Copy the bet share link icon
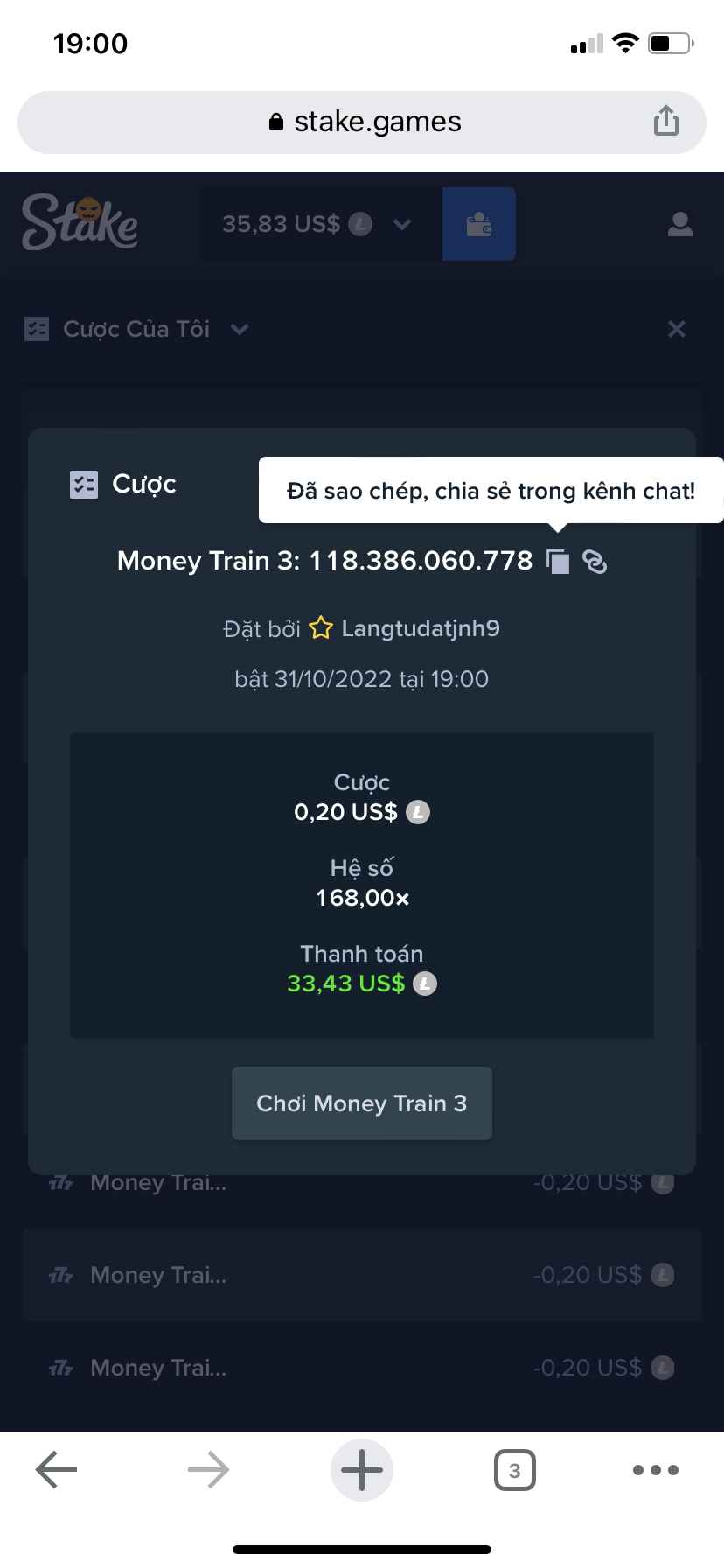This screenshot has width=724, height=1568. 595,561
